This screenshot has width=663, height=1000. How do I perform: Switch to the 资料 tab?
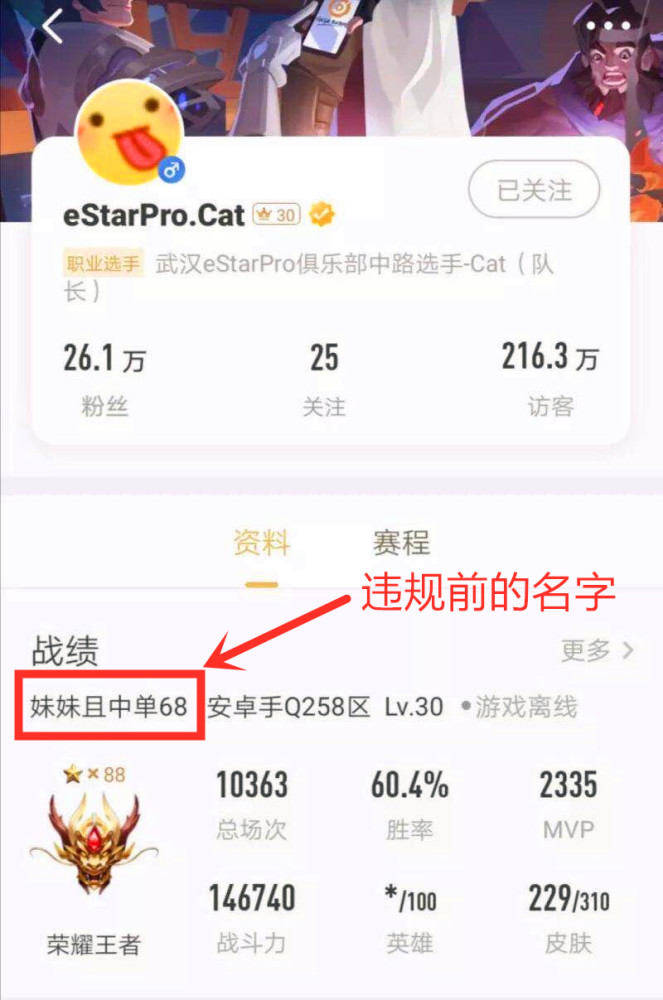261,543
